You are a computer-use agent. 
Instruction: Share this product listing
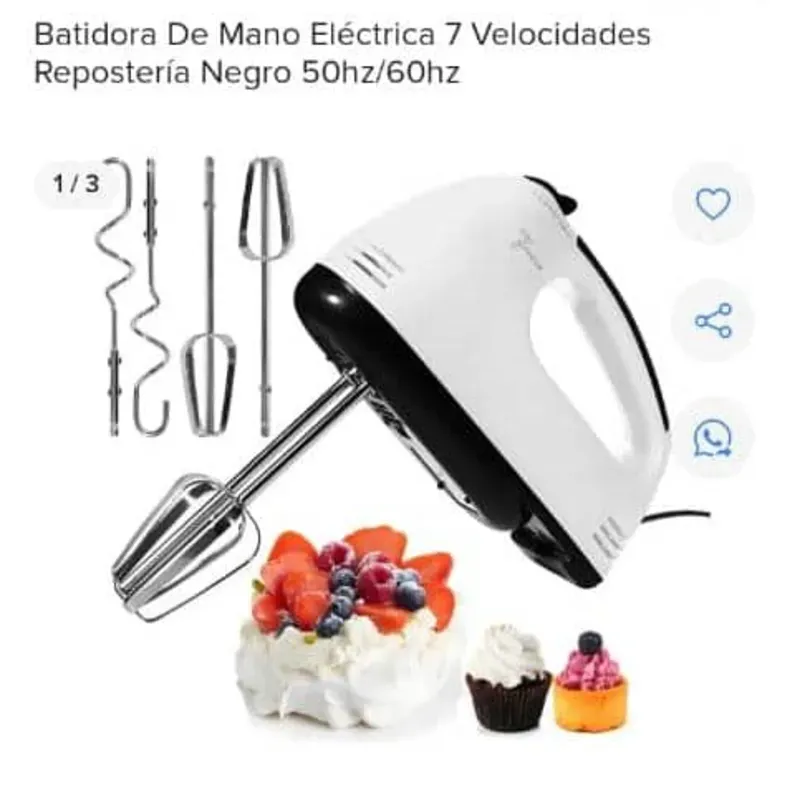713,320
